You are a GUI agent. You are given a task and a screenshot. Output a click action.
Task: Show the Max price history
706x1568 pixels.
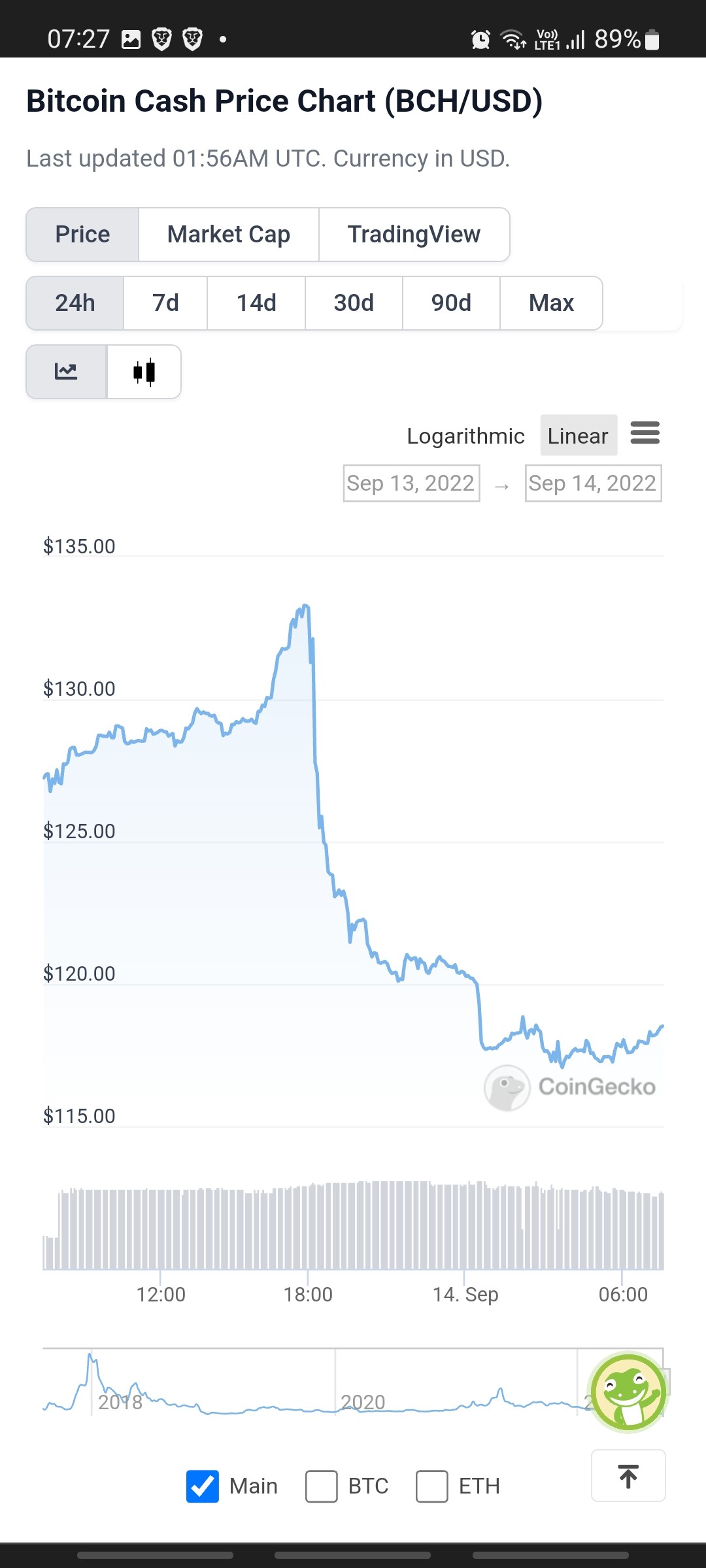coord(551,303)
